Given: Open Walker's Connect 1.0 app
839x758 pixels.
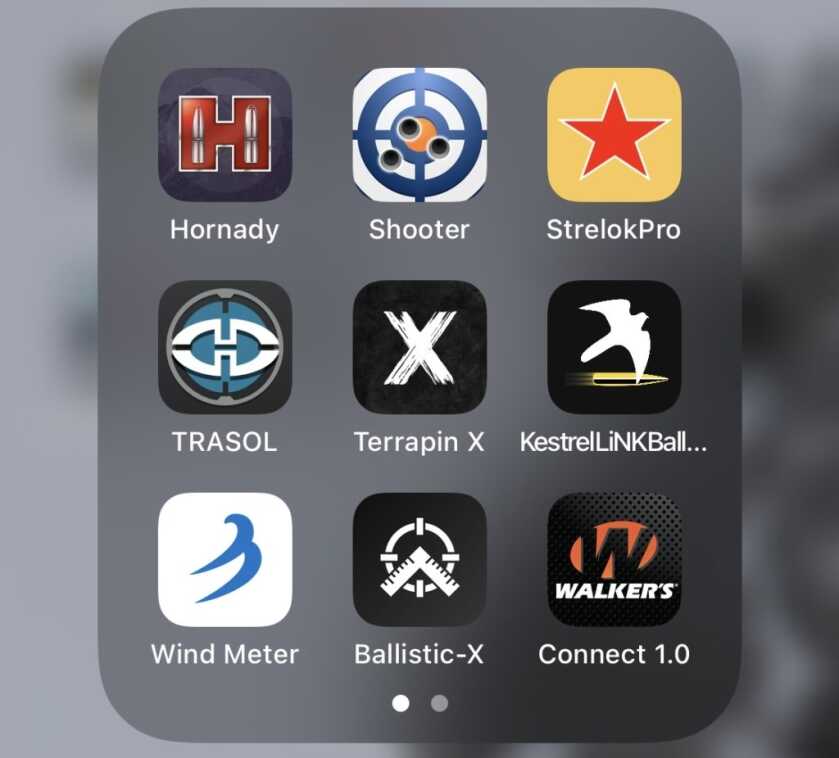Looking at the screenshot, I should [613, 560].
